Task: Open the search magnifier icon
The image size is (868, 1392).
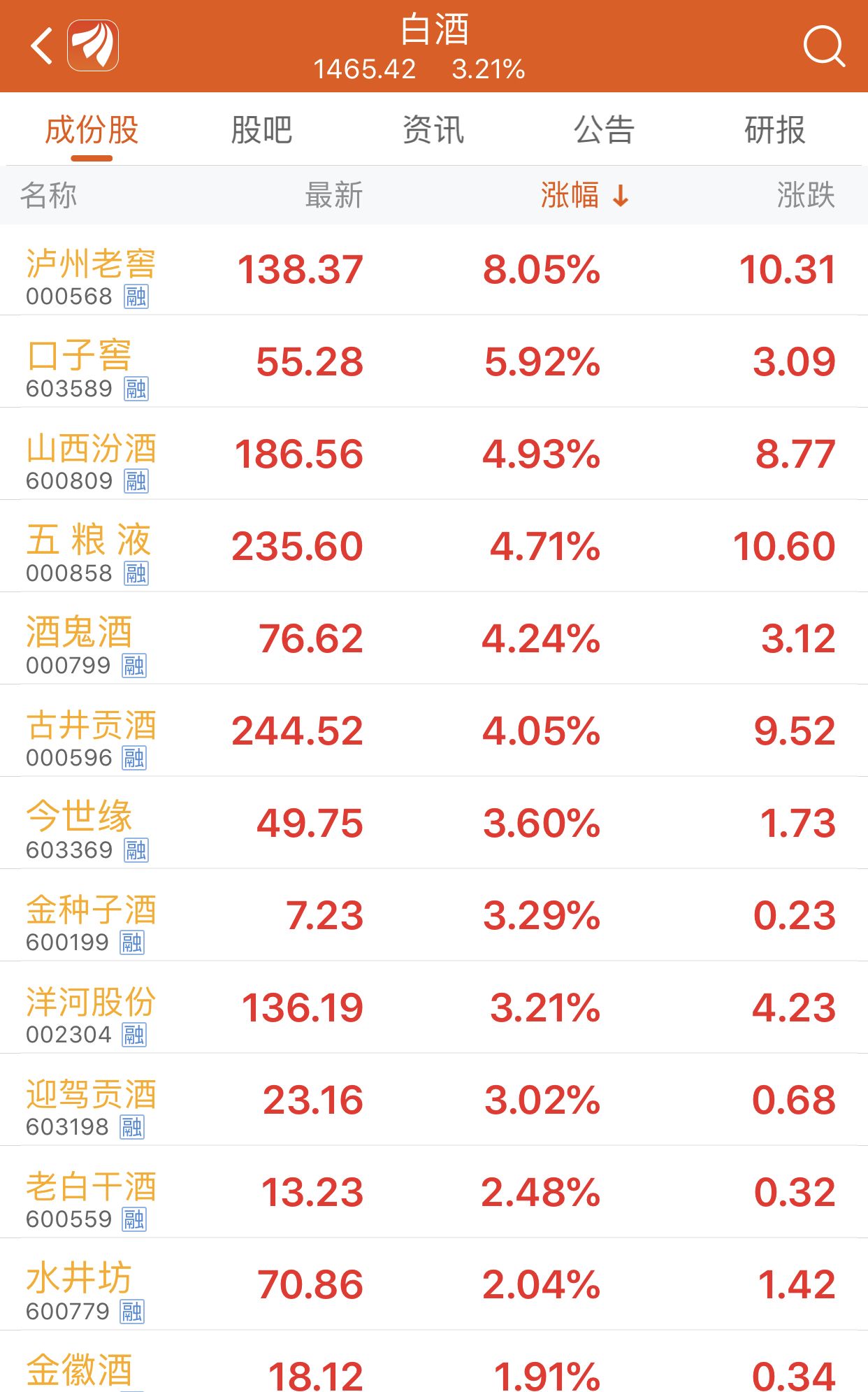Action: [824, 46]
